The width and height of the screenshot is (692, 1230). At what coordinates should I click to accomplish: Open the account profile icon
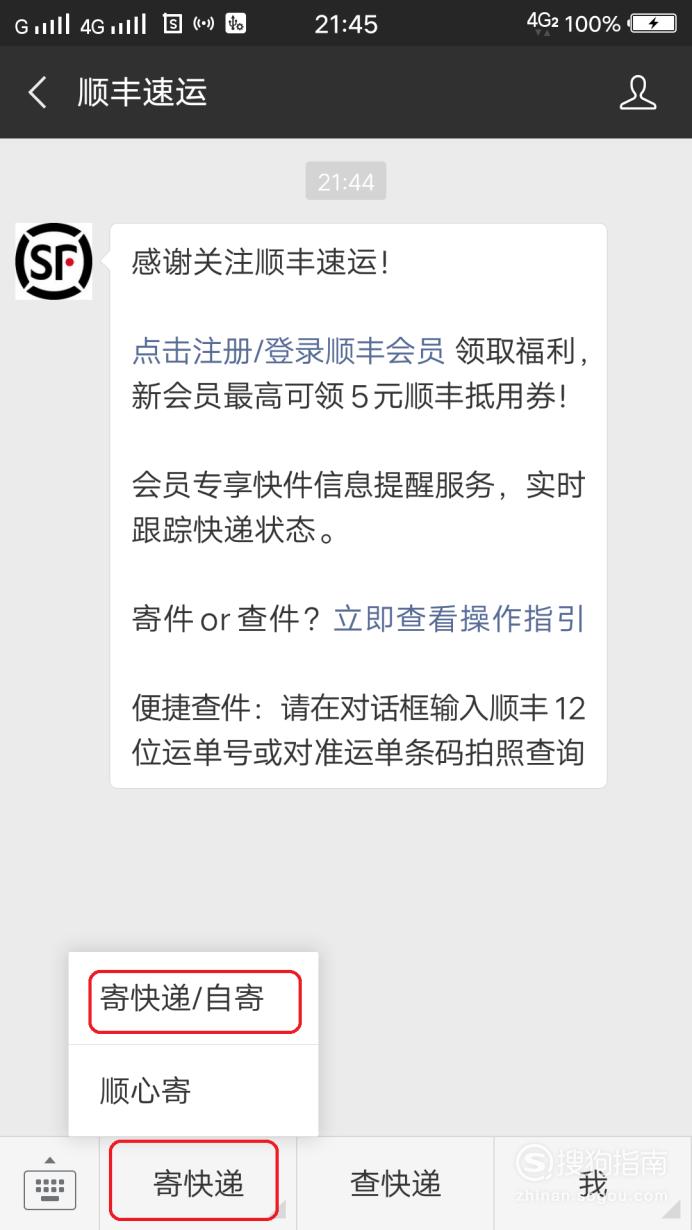[638, 92]
